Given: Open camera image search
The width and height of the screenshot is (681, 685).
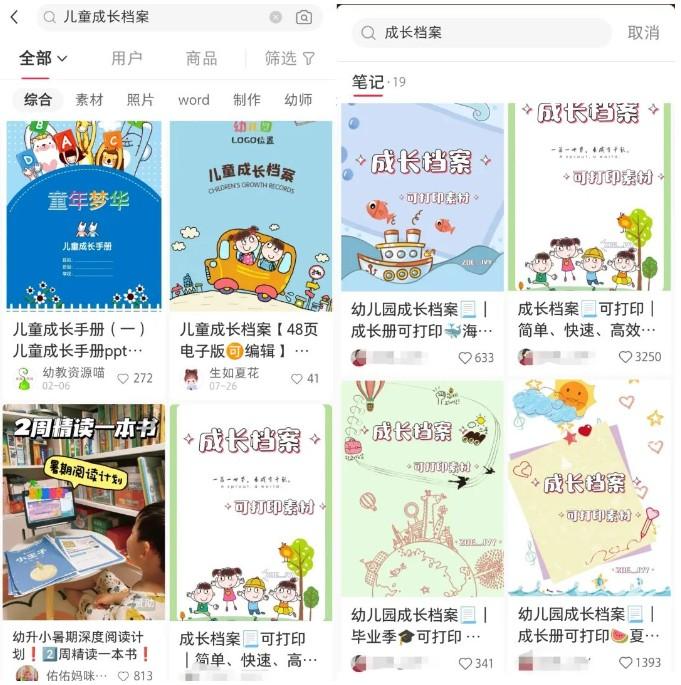Looking at the screenshot, I should point(304,17).
